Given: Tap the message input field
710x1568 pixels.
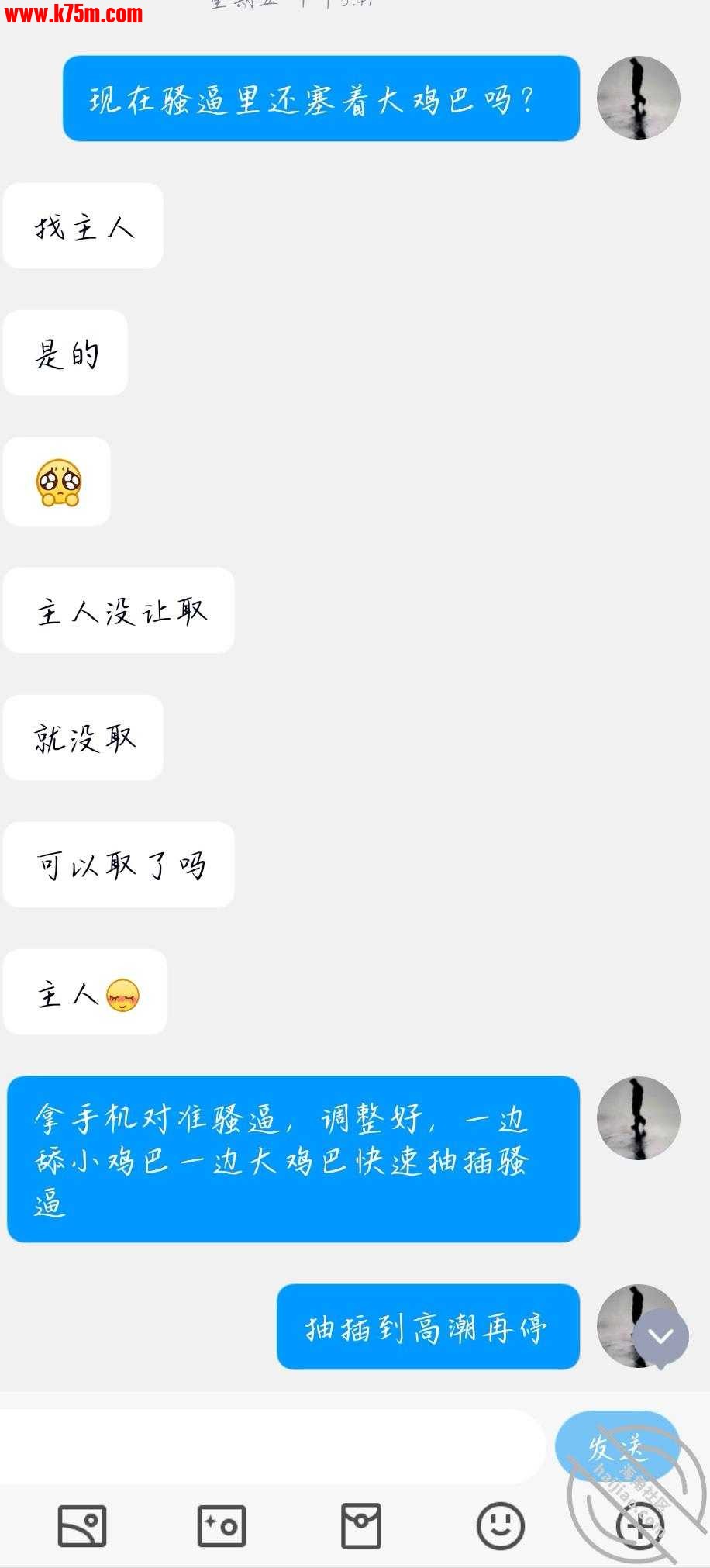Looking at the screenshot, I should click(271, 1447).
